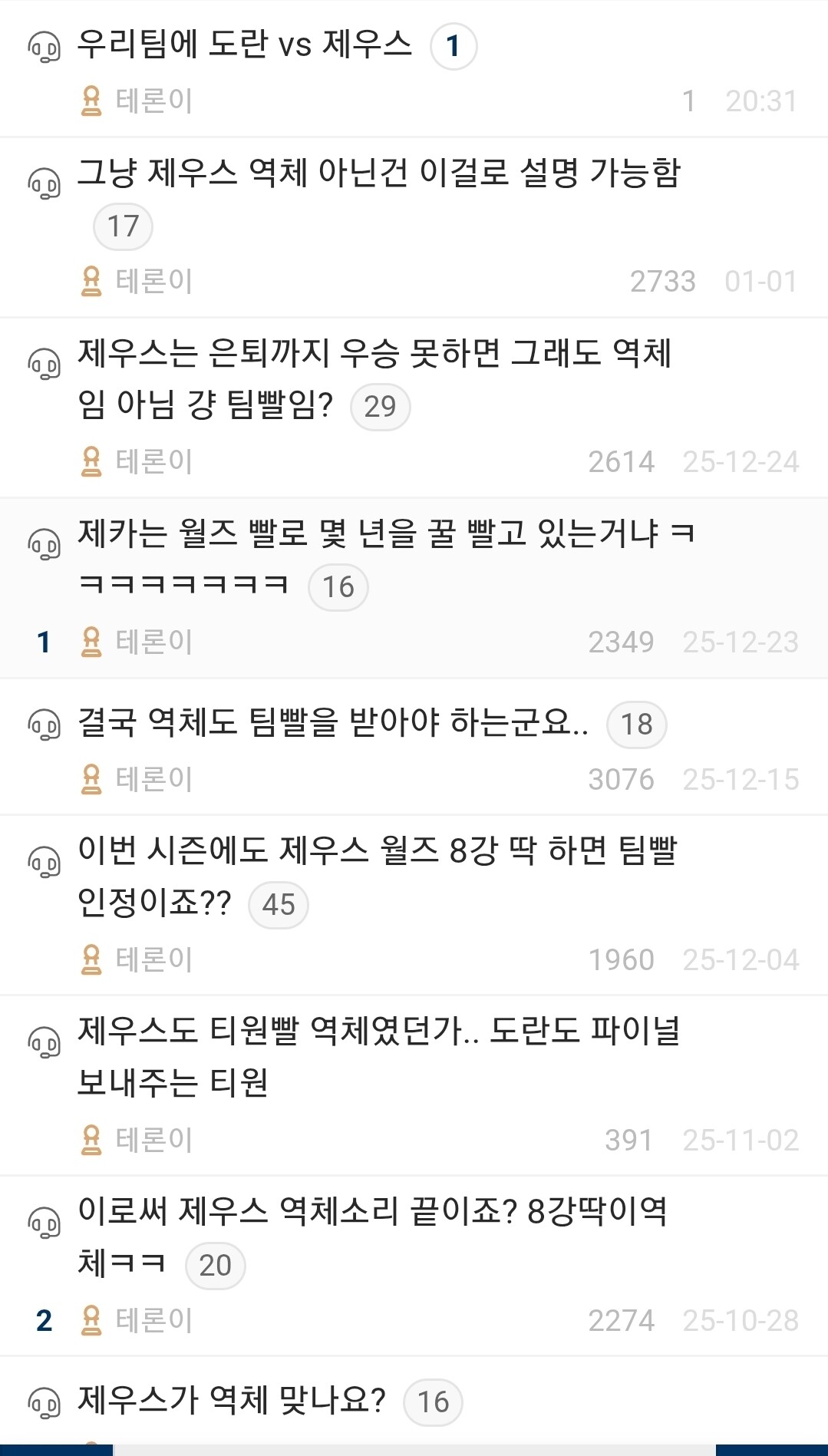View 17 comments on '그냥 제우스 역체' post
Viewport: 828px width, 1456px height.
point(123,226)
